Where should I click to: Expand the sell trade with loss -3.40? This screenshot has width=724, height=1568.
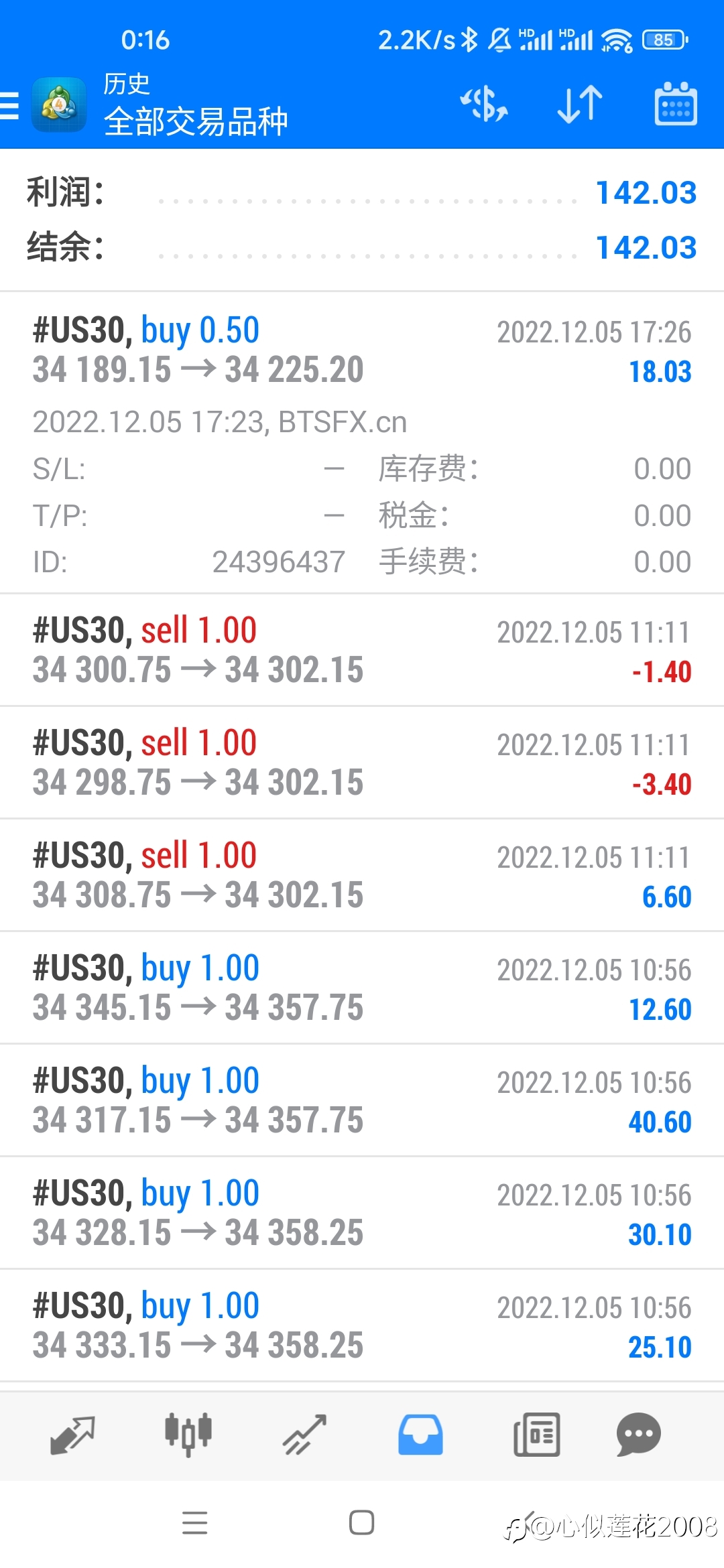click(362, 763)
